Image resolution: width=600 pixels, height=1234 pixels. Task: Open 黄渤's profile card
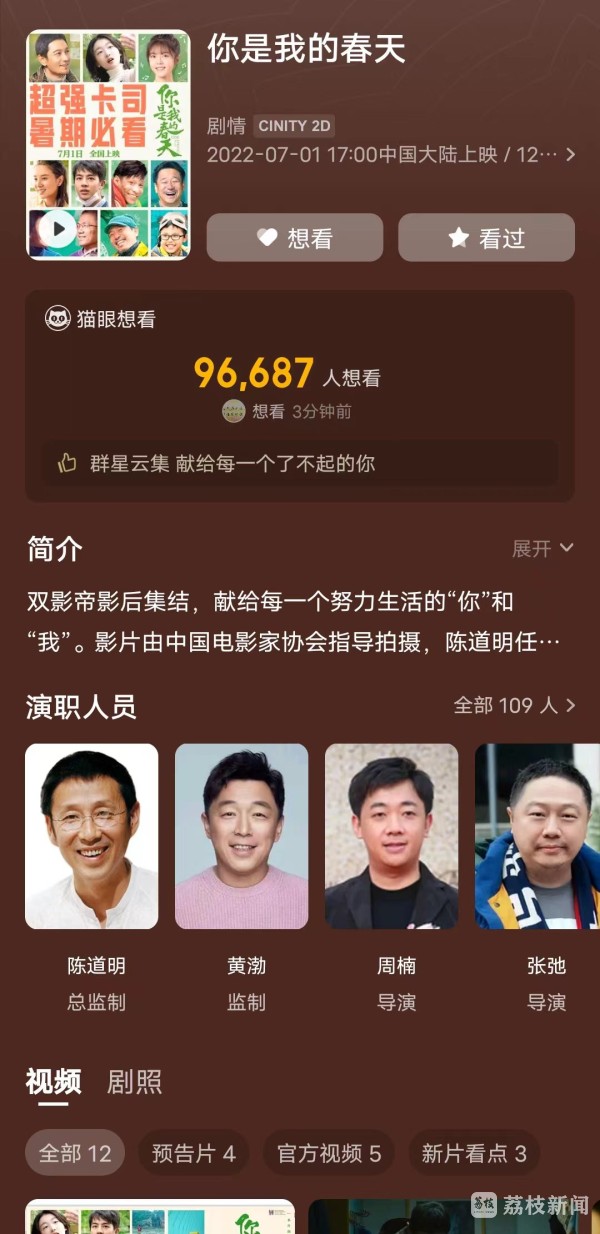click(x=242, y=837)
